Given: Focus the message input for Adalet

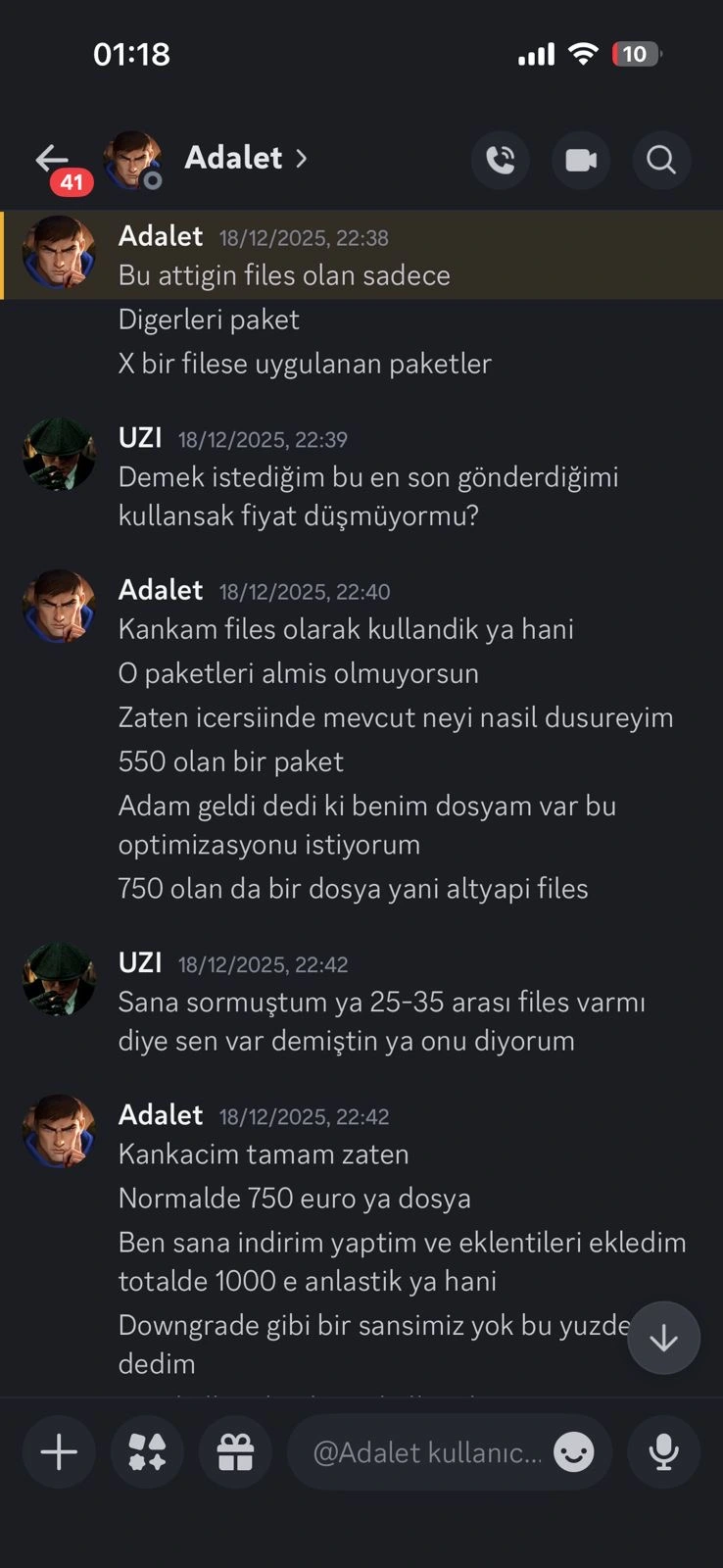Looking at the screenshot, I should pos(426,1451).
